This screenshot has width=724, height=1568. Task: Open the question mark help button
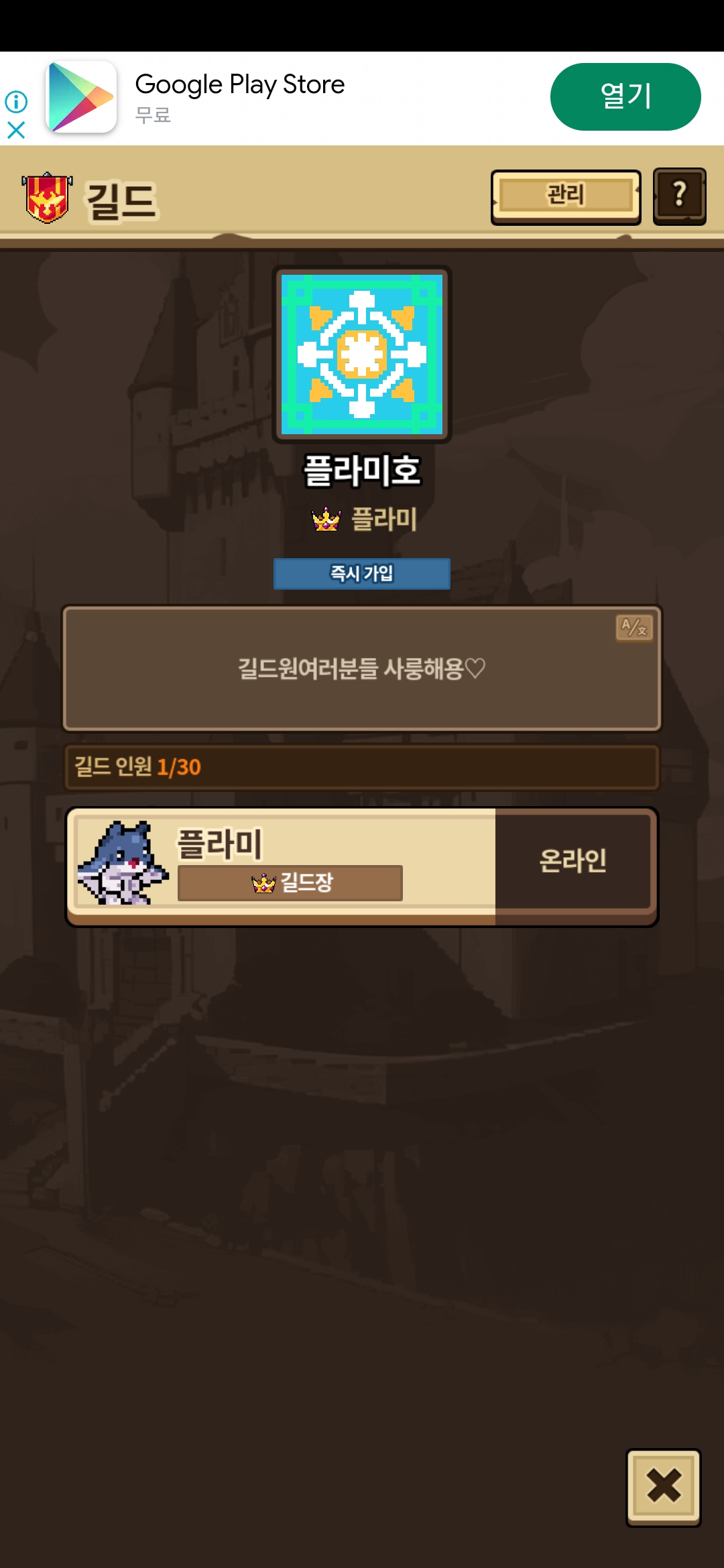tap(678, 196)
